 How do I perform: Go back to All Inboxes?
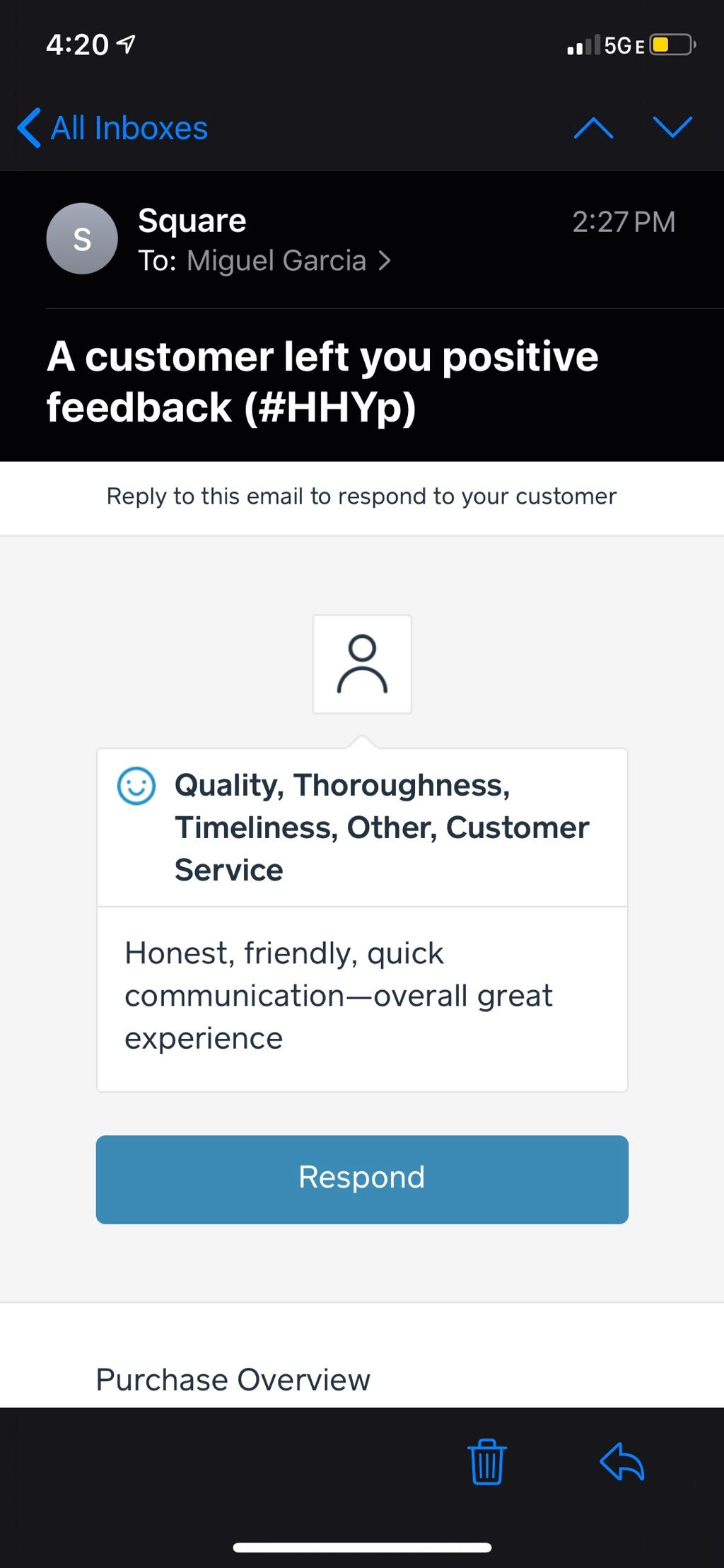click(x=113, y=128)
